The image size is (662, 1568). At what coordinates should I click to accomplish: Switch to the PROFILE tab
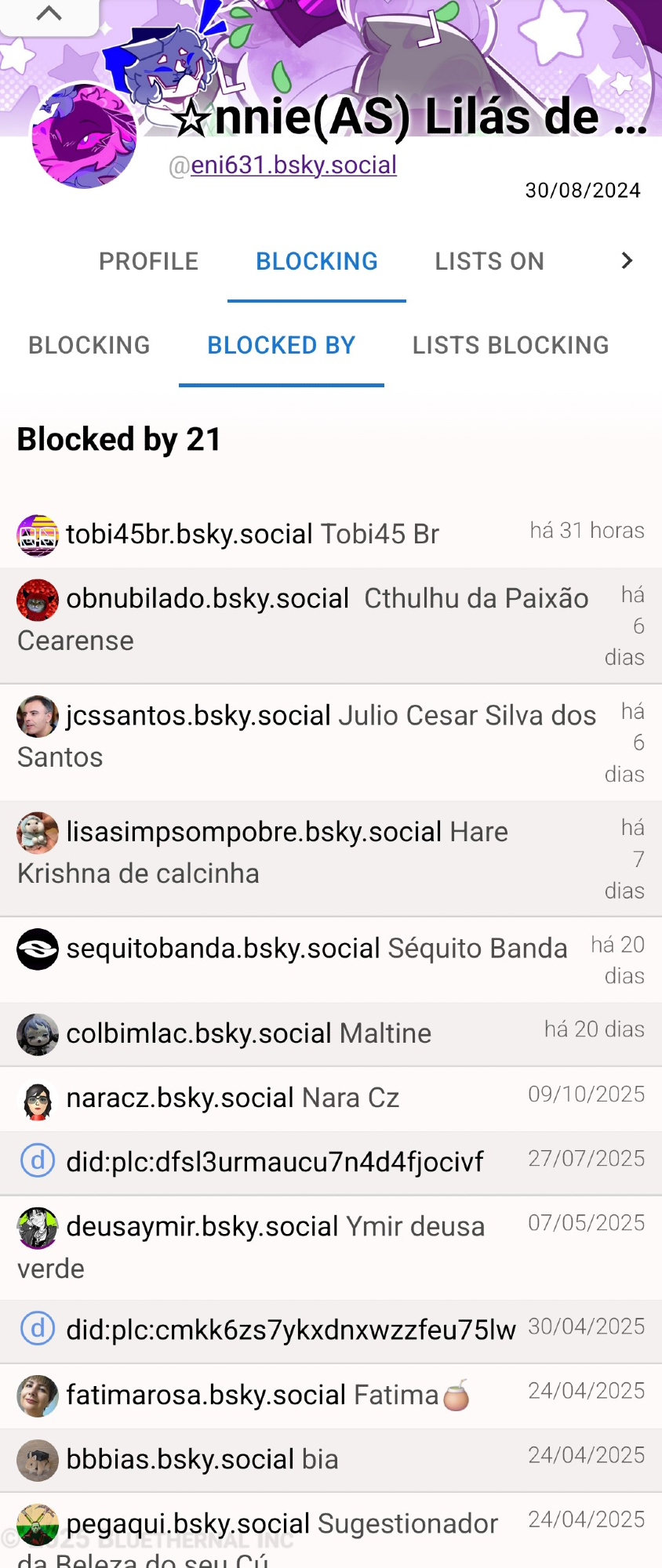148,262
